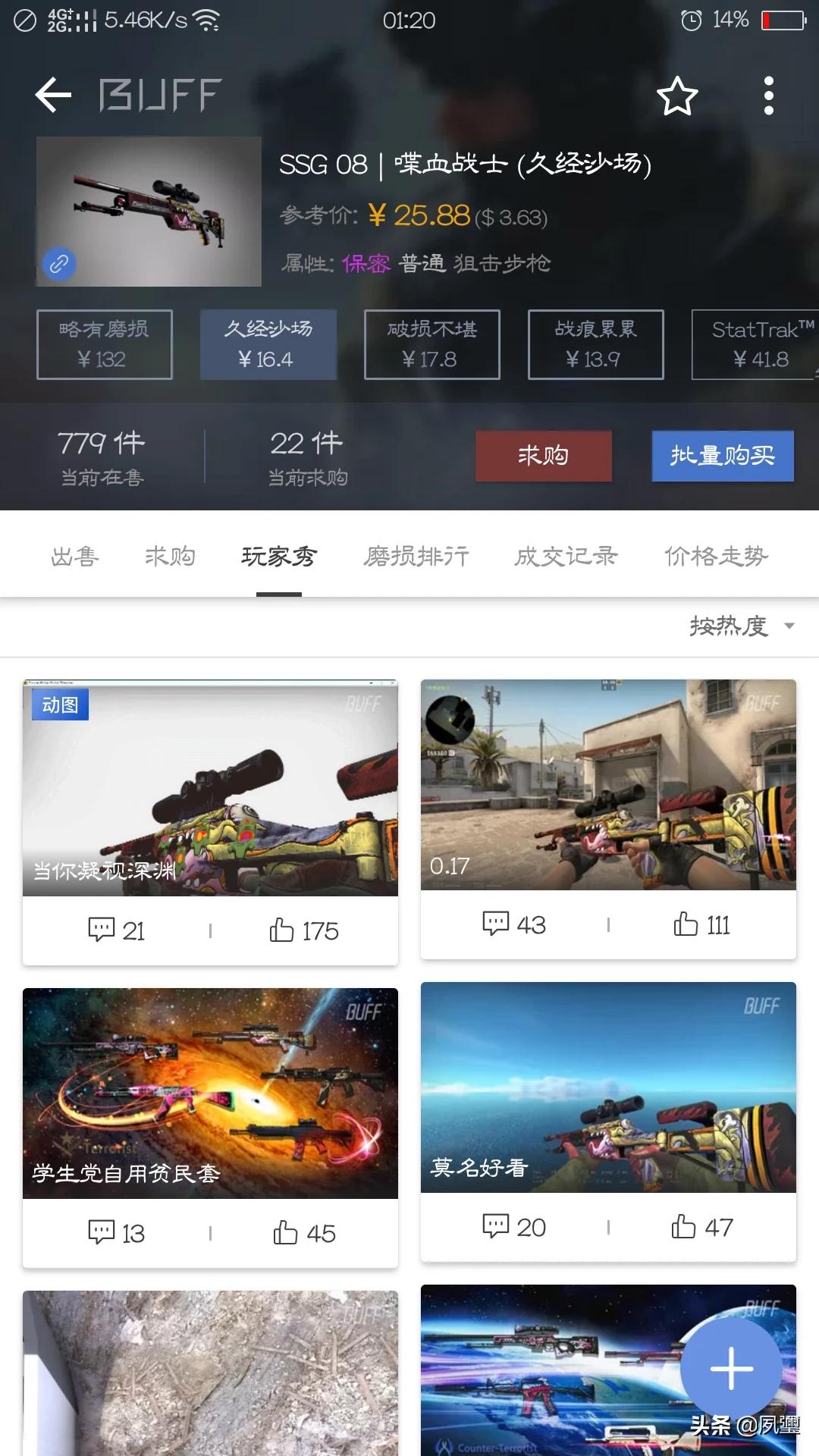This screenshot has height=1456, width=819.
Task: Tap the red 求购 button
Action: [x=544, y=456]
